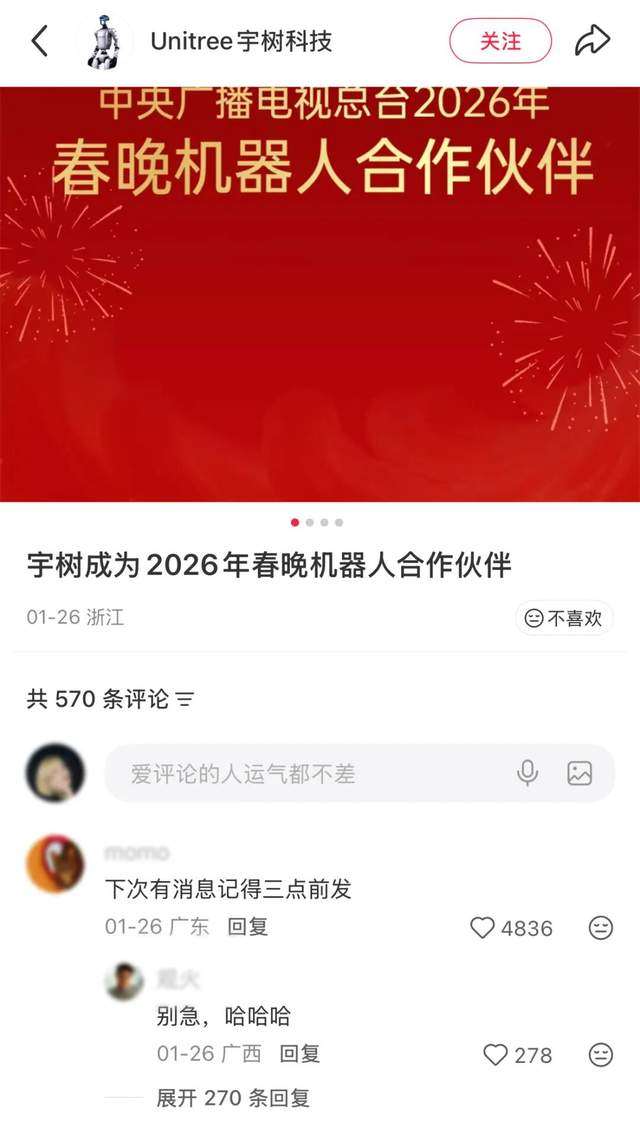Screen dimensions: 640x1134
Task: Expand 展开 270 条回复
Action: pyautogui.click(x=233, y=1098)
